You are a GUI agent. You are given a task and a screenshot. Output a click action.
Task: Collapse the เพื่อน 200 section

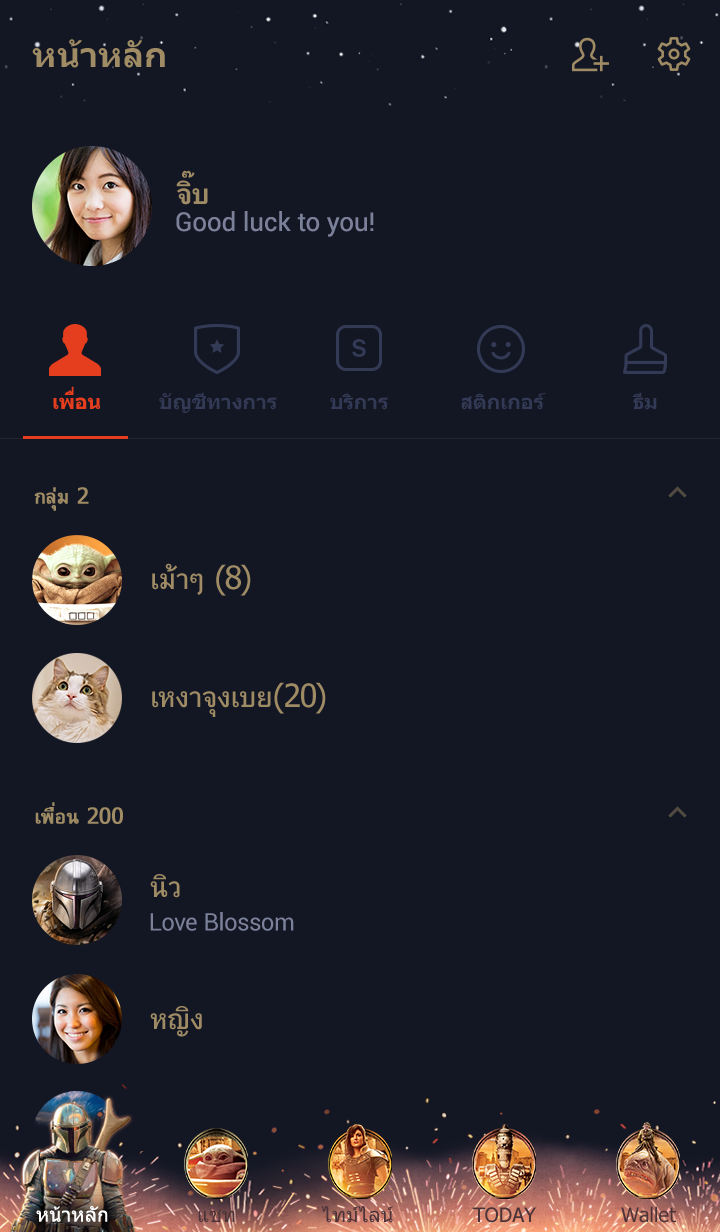(x=677, y=813)
